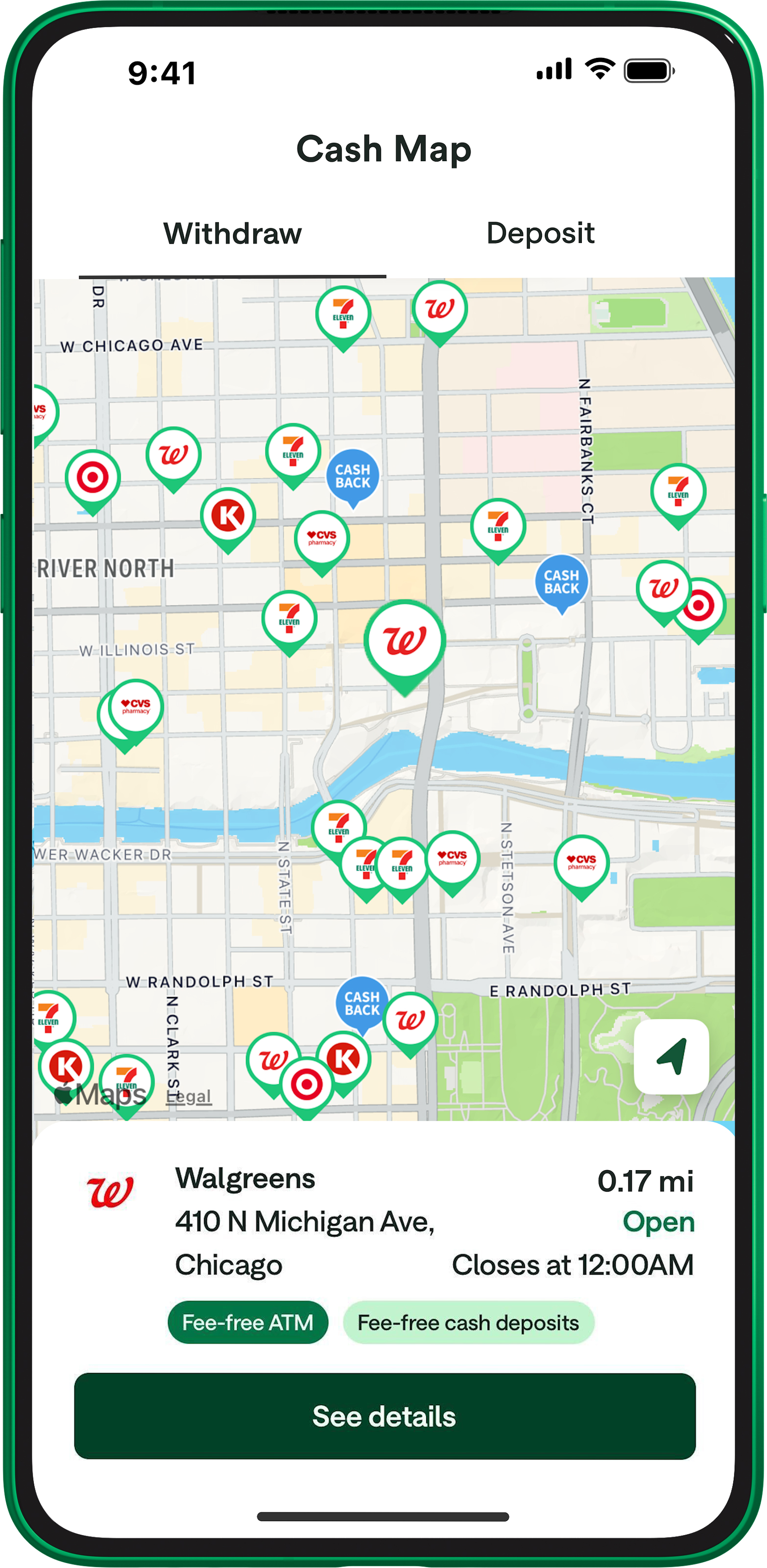Open See details for Walgreens
The height and width of the screenshot is (1568, 767).
(x=384, y=1416)
